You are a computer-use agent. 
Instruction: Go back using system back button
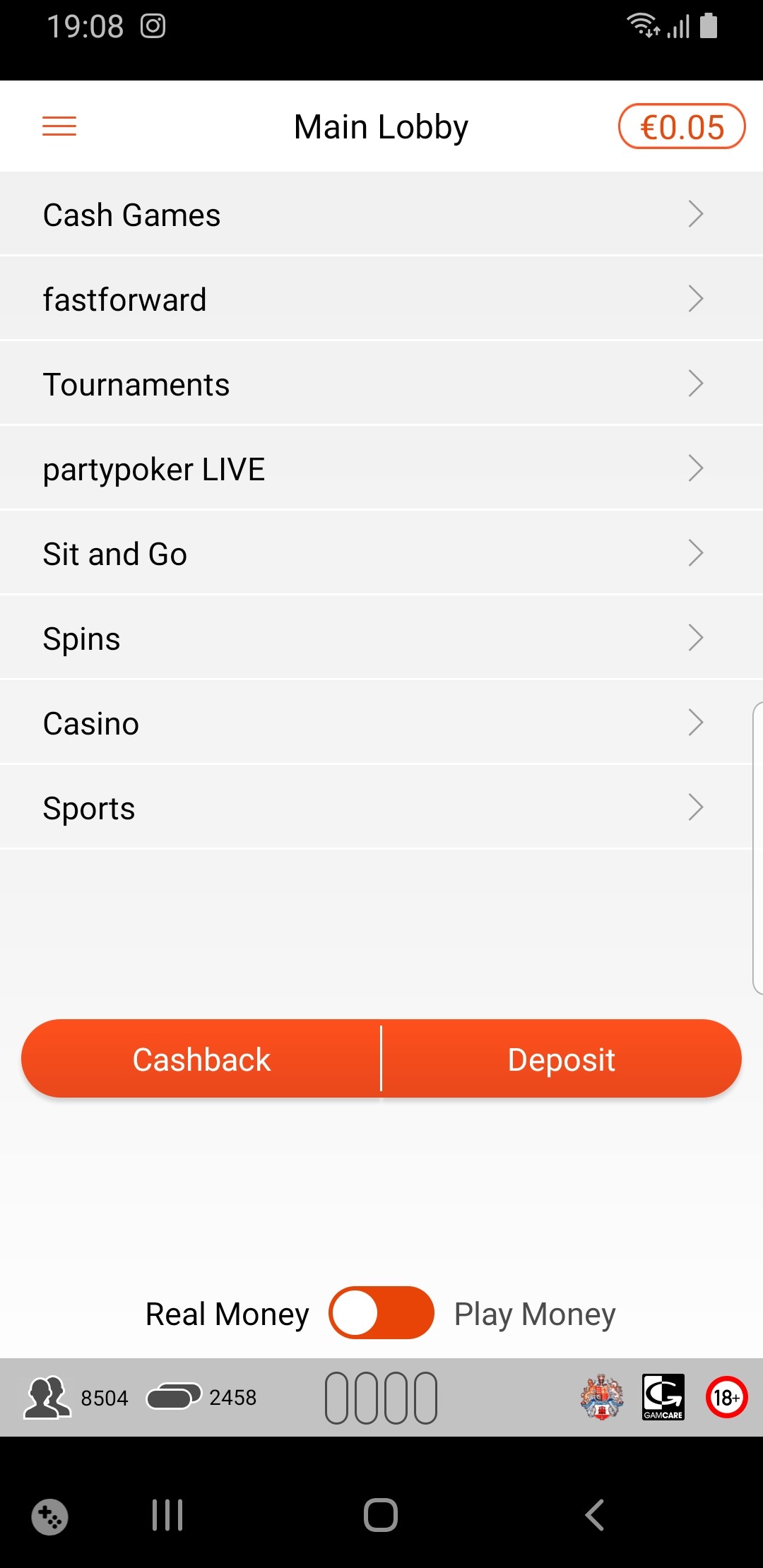(594, 1515)
